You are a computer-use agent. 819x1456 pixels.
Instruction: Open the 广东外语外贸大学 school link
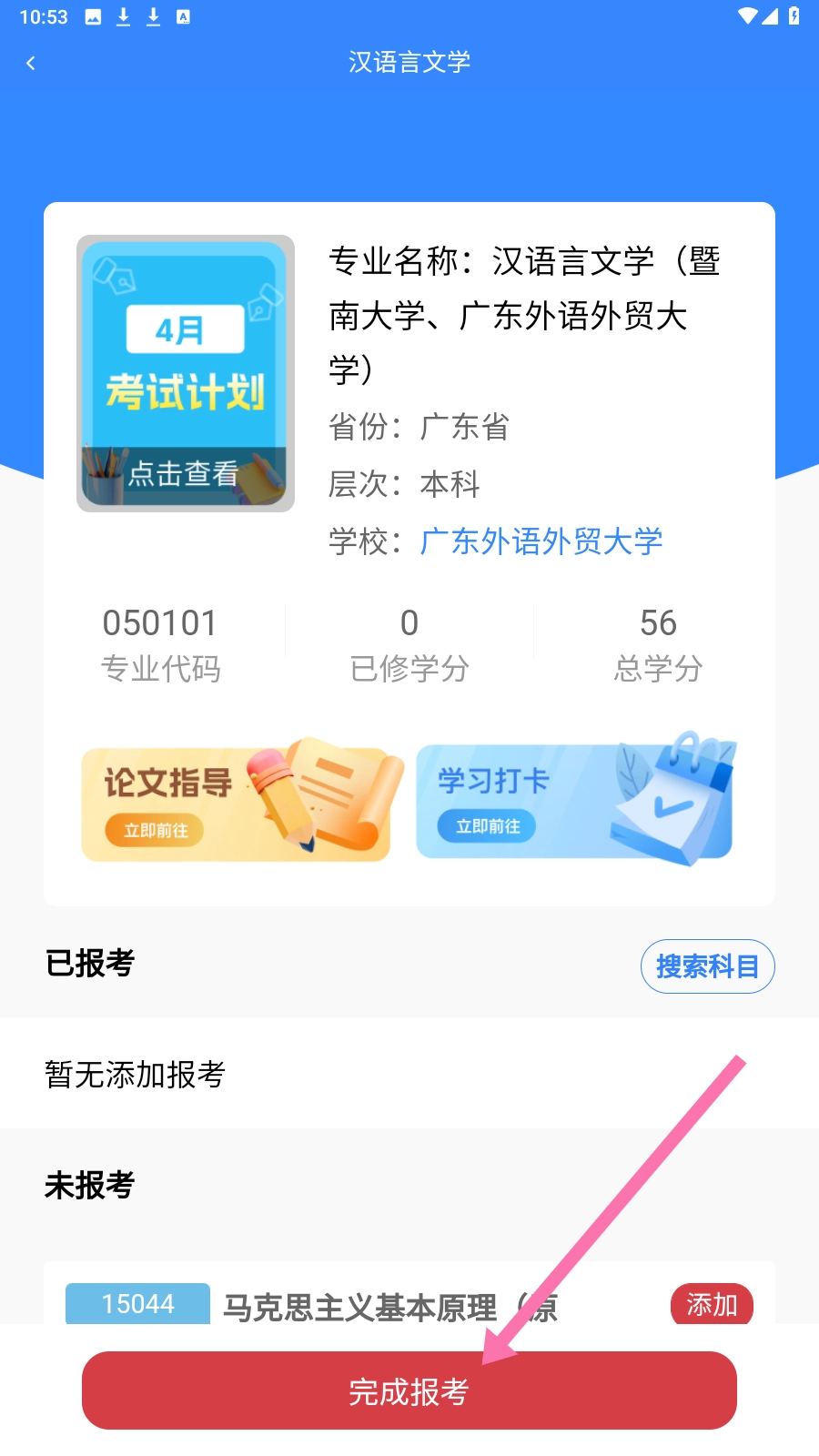pos(541,541)
